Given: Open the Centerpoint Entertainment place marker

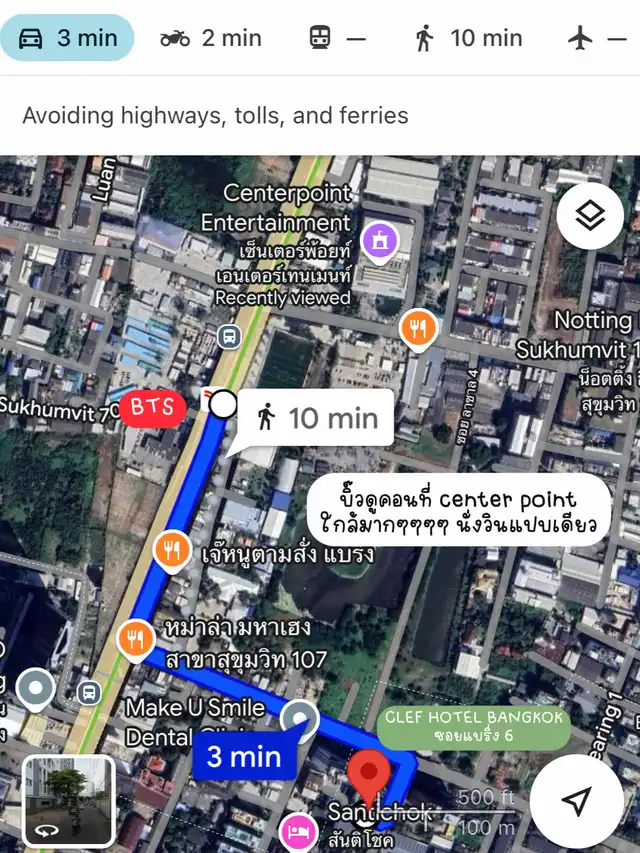Looking at the screenshot, I should [x=380, y=240].
